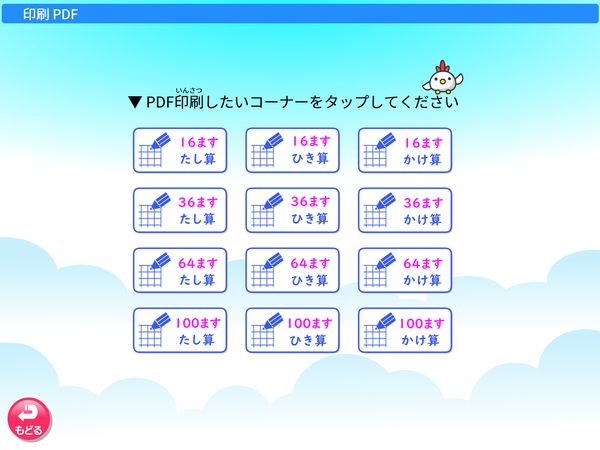The image size is (600, 450).
Task: Choose 64ます かけ算 for printing
Action: [405, 270]
